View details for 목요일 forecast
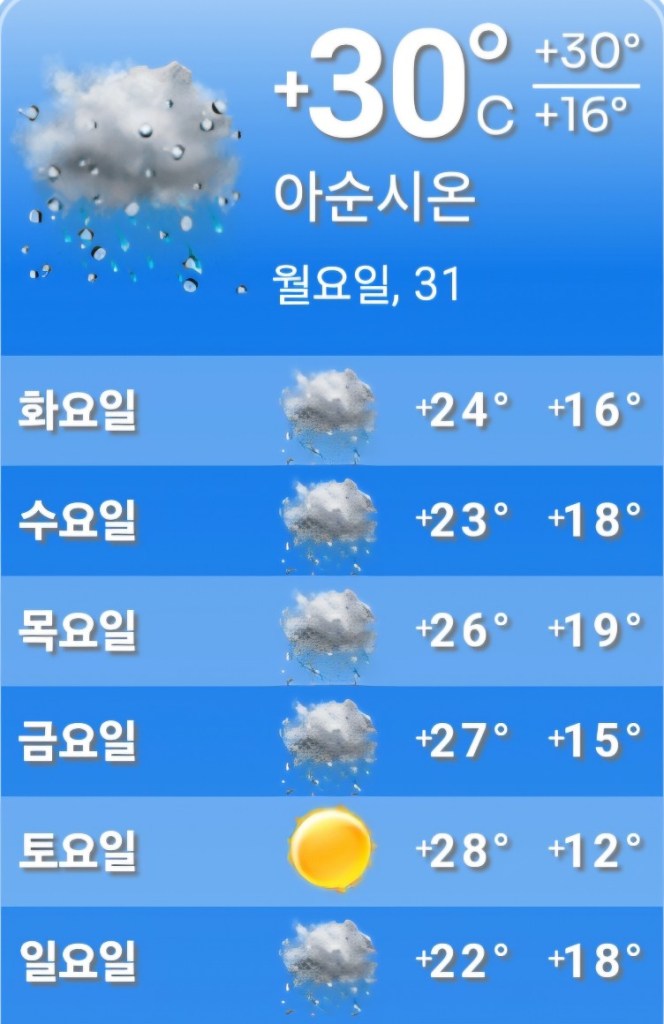The width and height of the screenshot is (664, 1024). pos(330,631)
